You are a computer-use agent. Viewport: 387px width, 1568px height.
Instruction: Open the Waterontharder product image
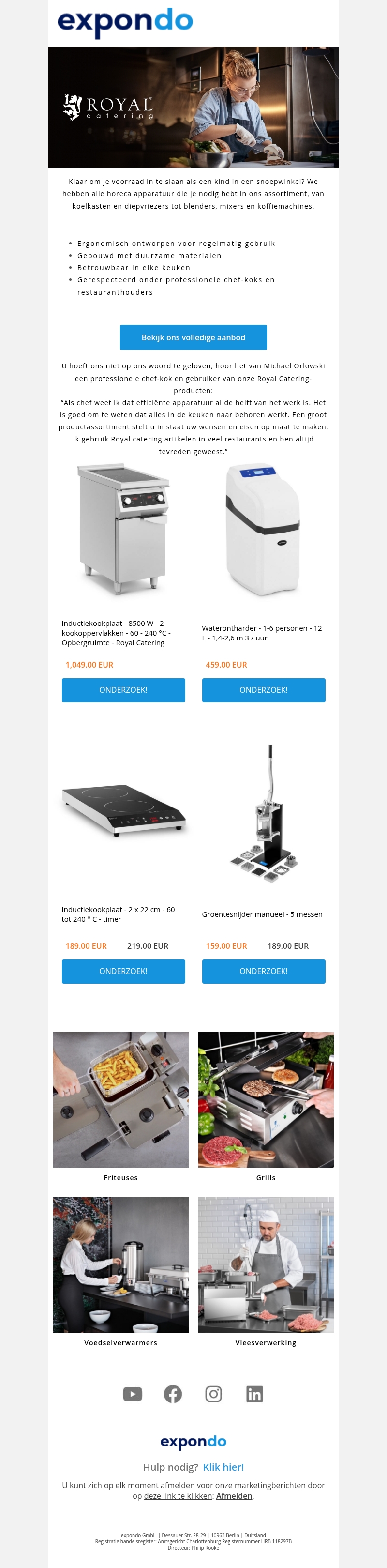[x=264, y=530]
